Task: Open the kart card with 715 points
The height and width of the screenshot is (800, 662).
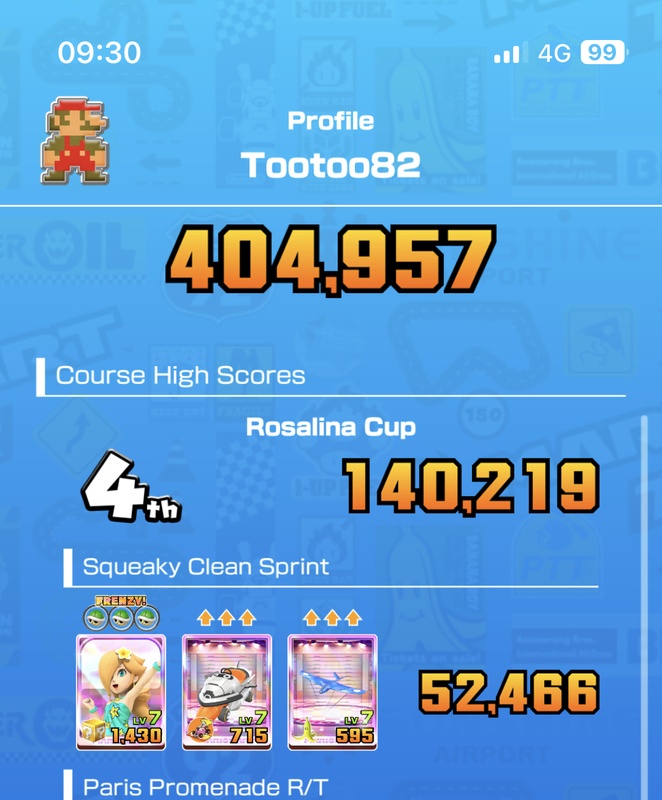Action: (x=227, y=691)
